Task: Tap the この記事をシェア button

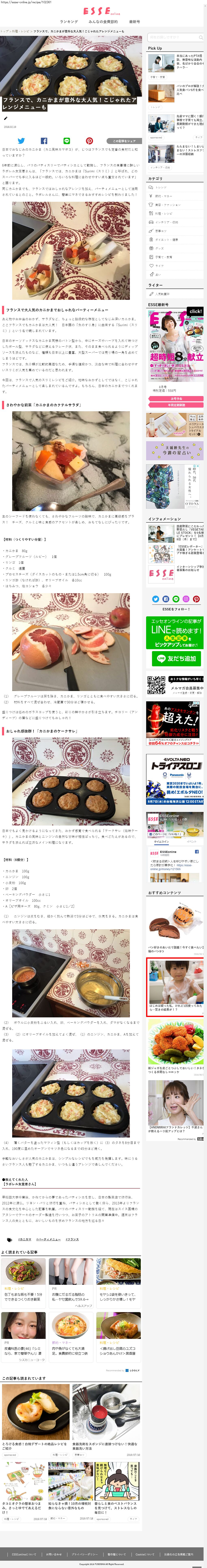Action: 124,141
